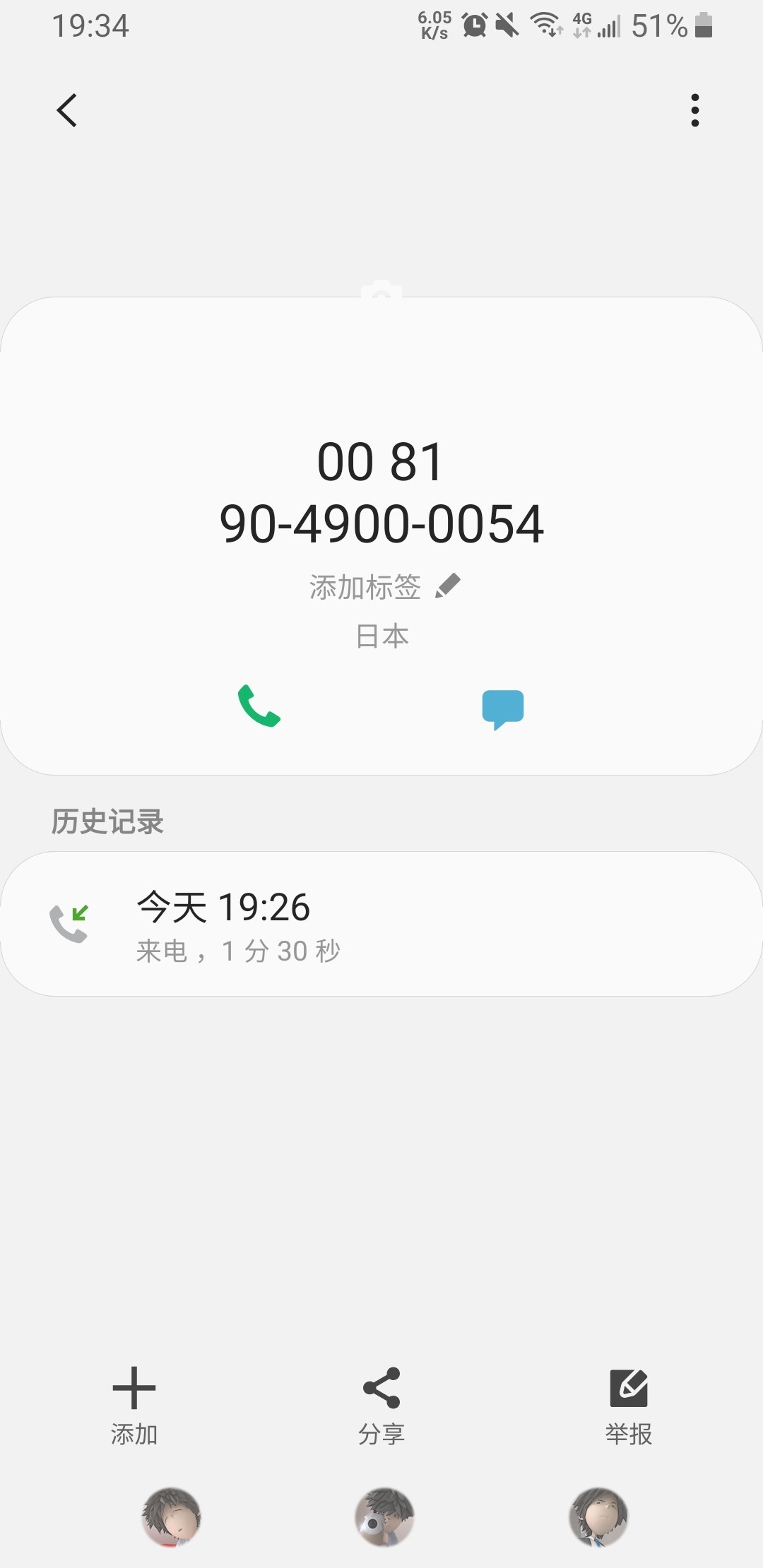Tap the pencil icon to add a label
763x1568 pixels.
pyautogui.click(x=448, y=586)
